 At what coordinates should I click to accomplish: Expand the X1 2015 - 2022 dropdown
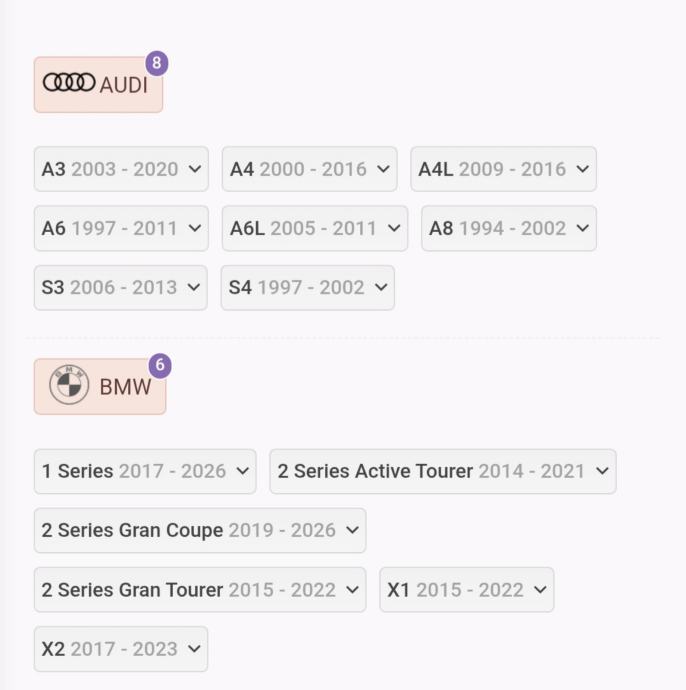click(466, 589)
